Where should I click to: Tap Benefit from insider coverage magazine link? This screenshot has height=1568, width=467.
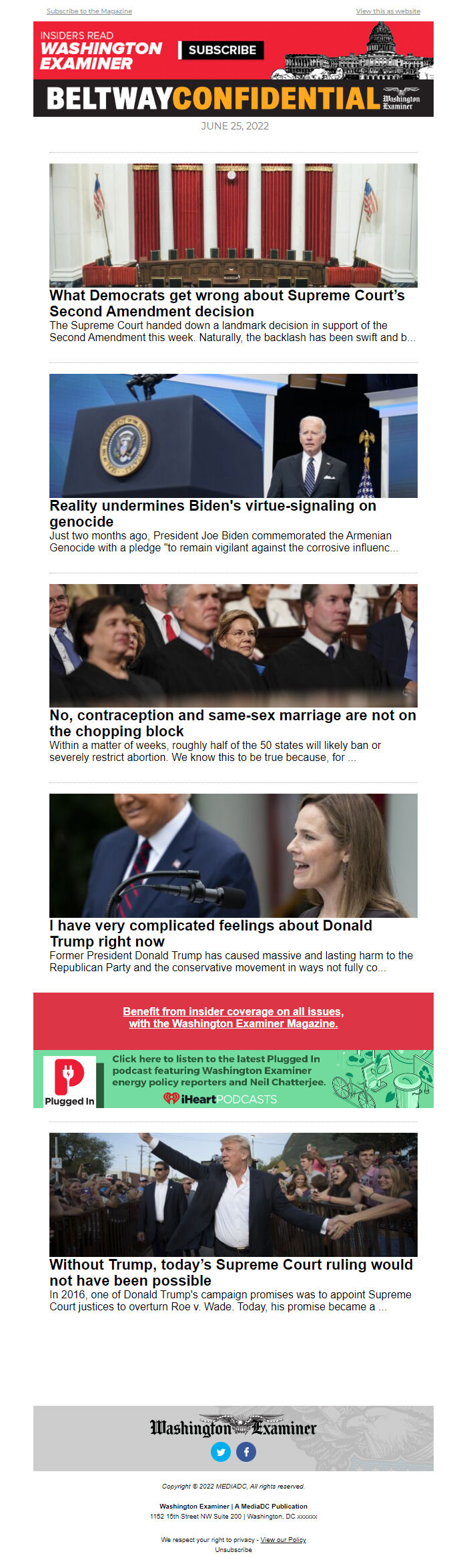pyautogui.click(x=233, y=1017)
